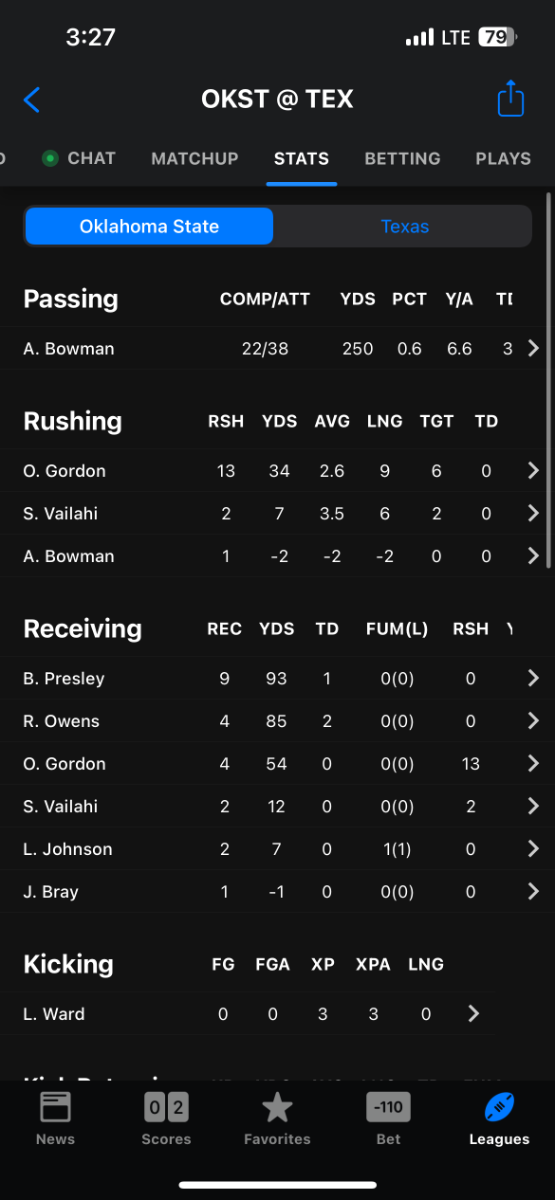Go to the News tab
This screenshot has height=1200, width=555.
pyautogui.click(x=55, y=1118)
